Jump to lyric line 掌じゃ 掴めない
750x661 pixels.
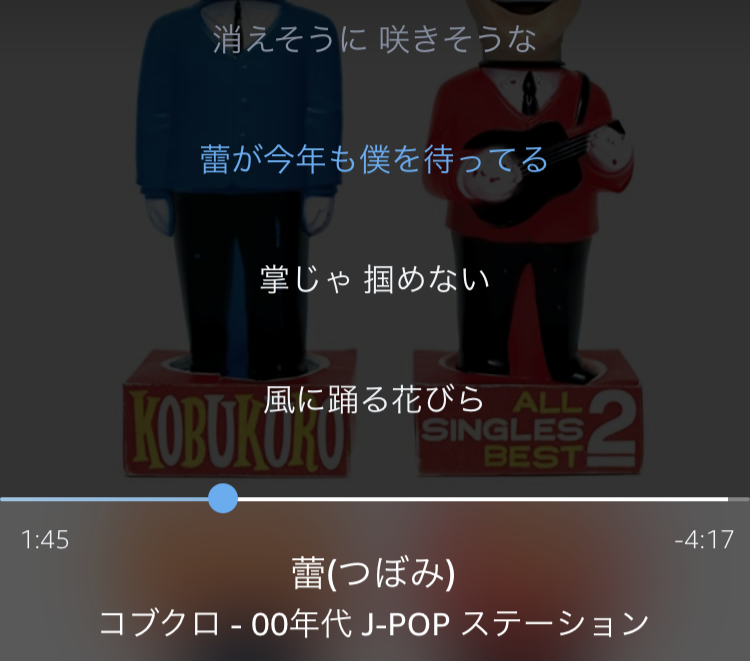click(x=375, y=279)
